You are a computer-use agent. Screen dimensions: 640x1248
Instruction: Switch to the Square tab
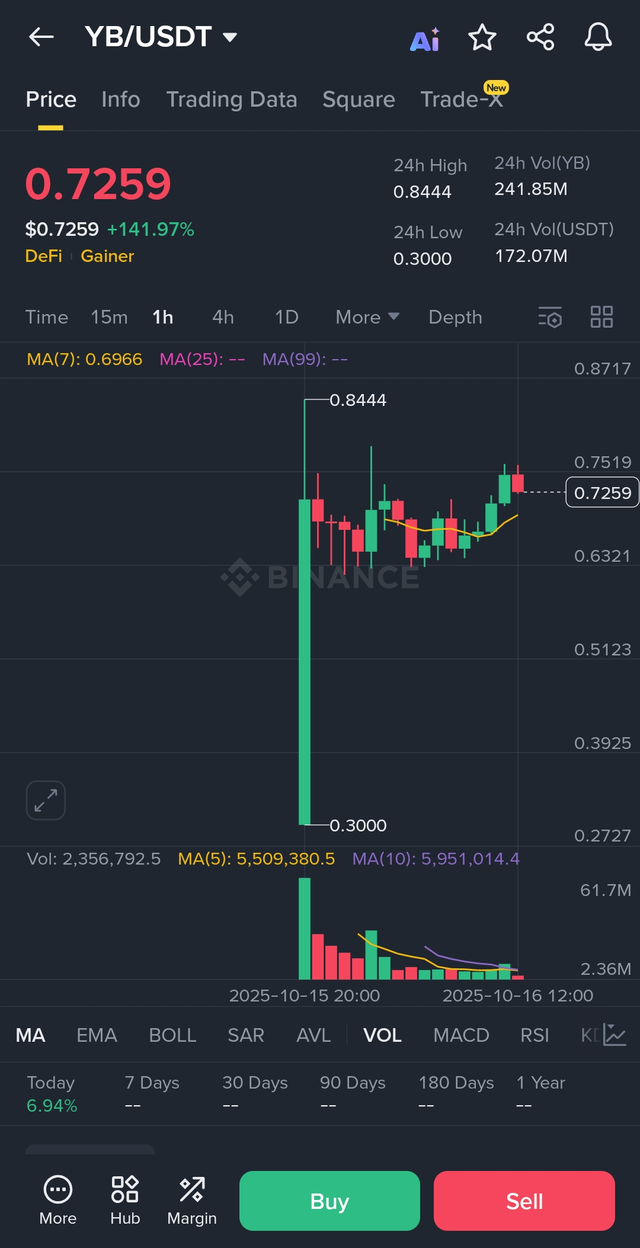(358, 99)
